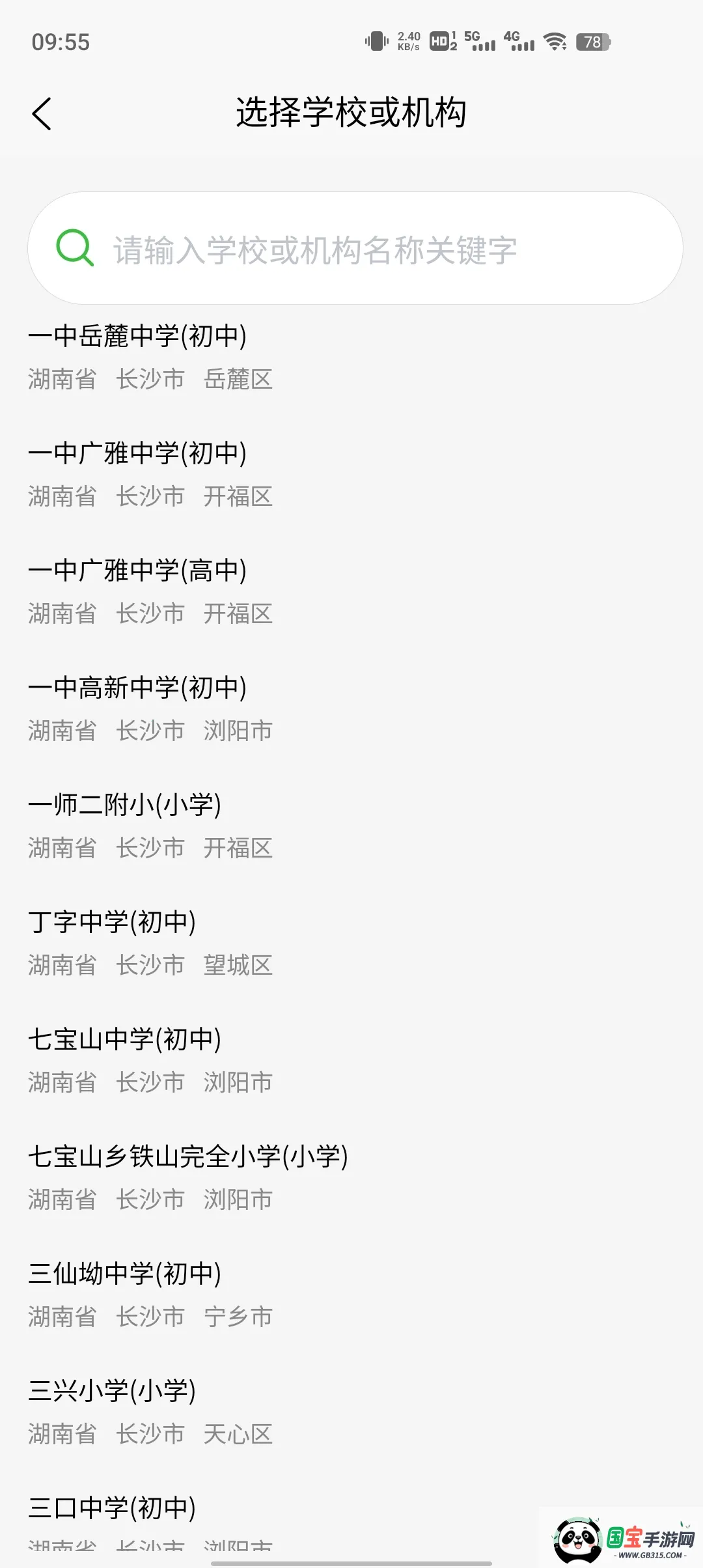703x1568 pixels.
Task: Tap the HD dual-SIM icon
Action: (x=443, y=42)
